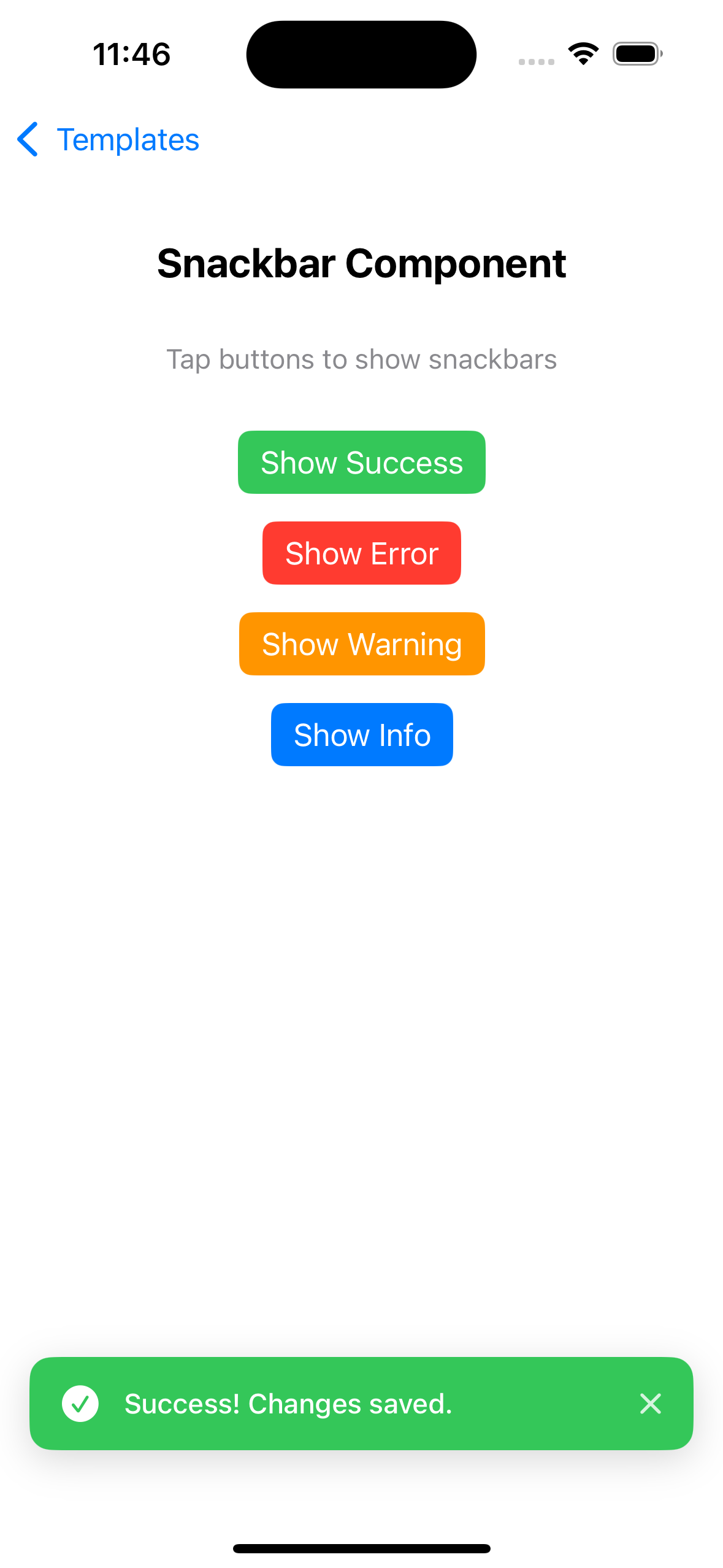Go back to Templates

click(x=109, y=140)
